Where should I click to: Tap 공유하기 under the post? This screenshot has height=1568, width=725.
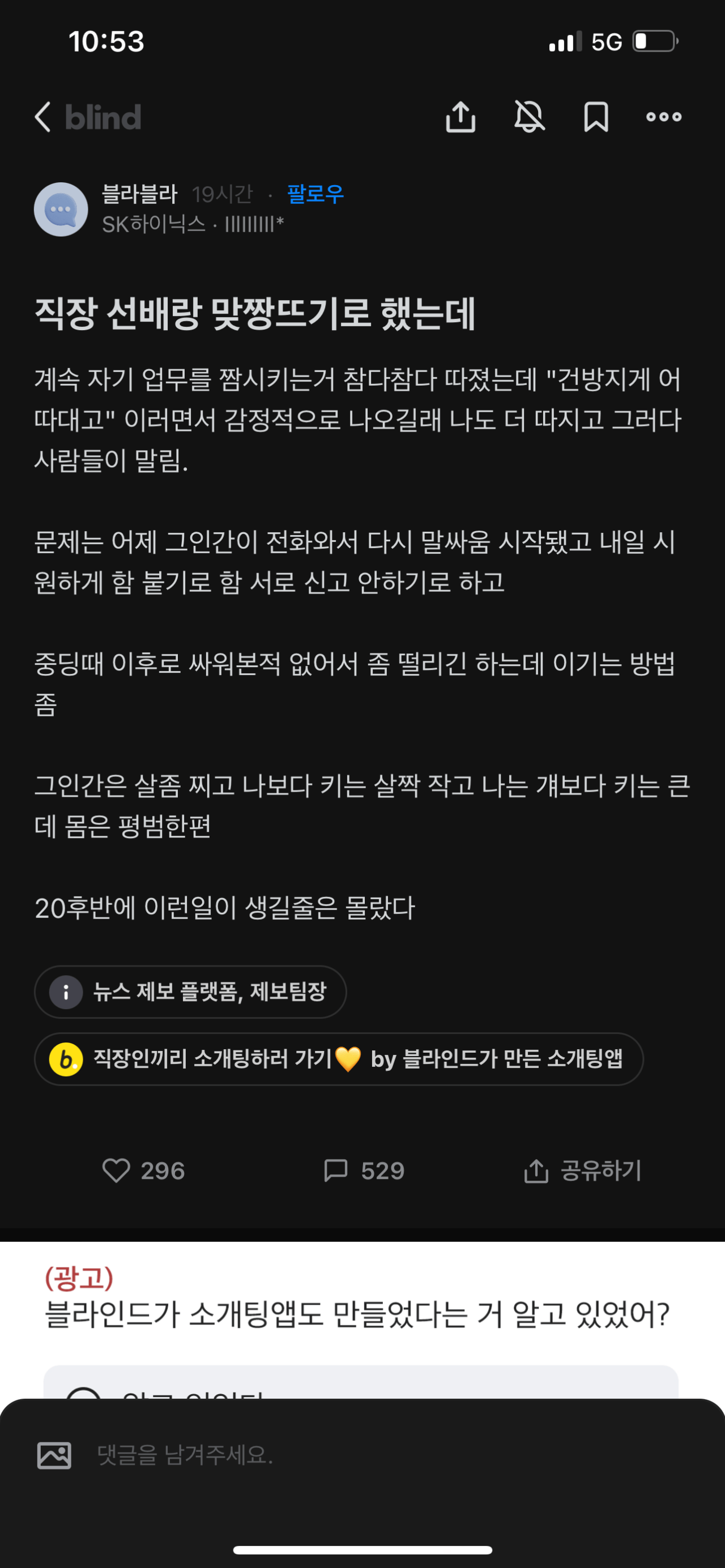583,1170
